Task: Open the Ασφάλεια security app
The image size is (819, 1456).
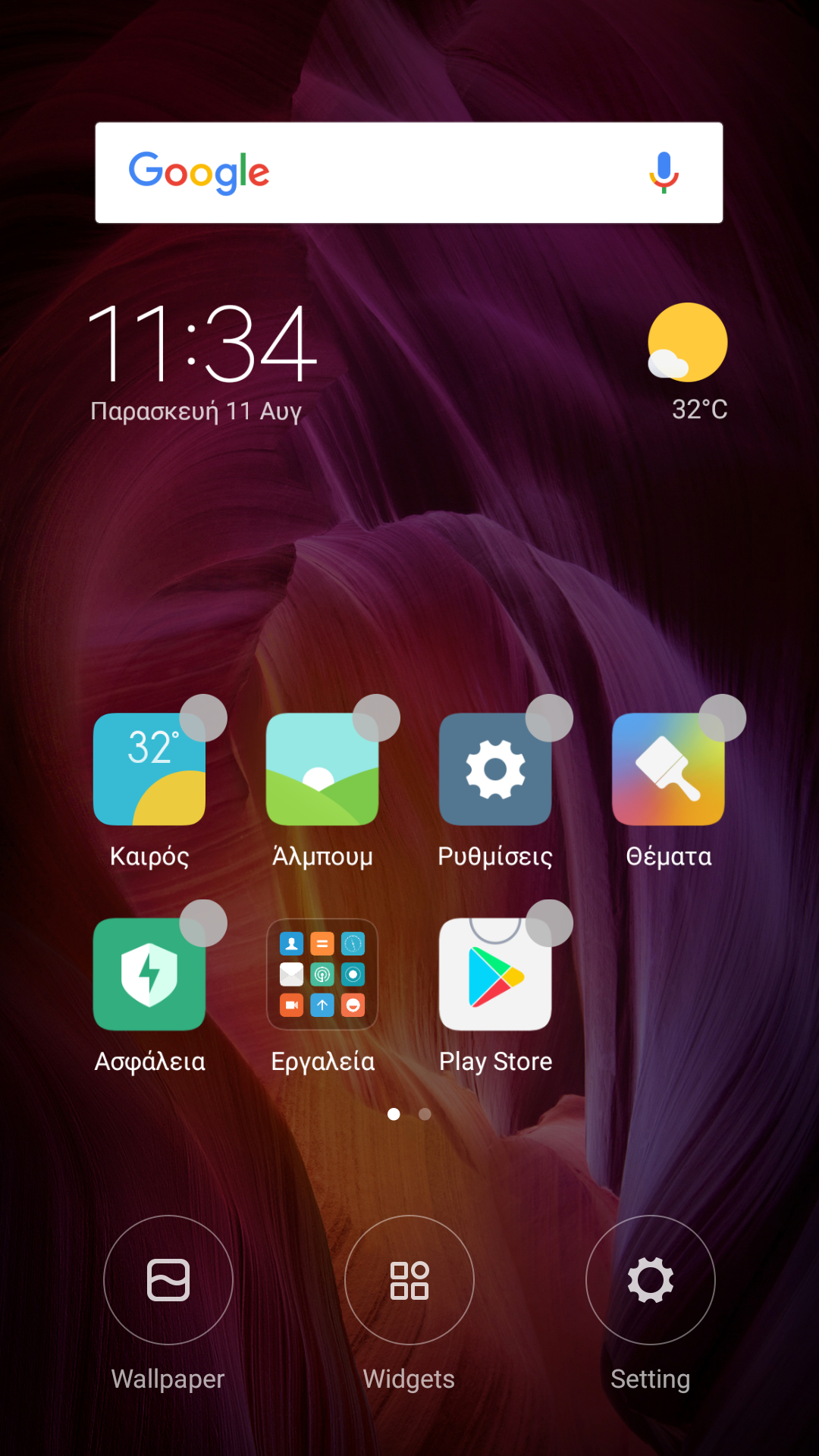Action: 149,974
